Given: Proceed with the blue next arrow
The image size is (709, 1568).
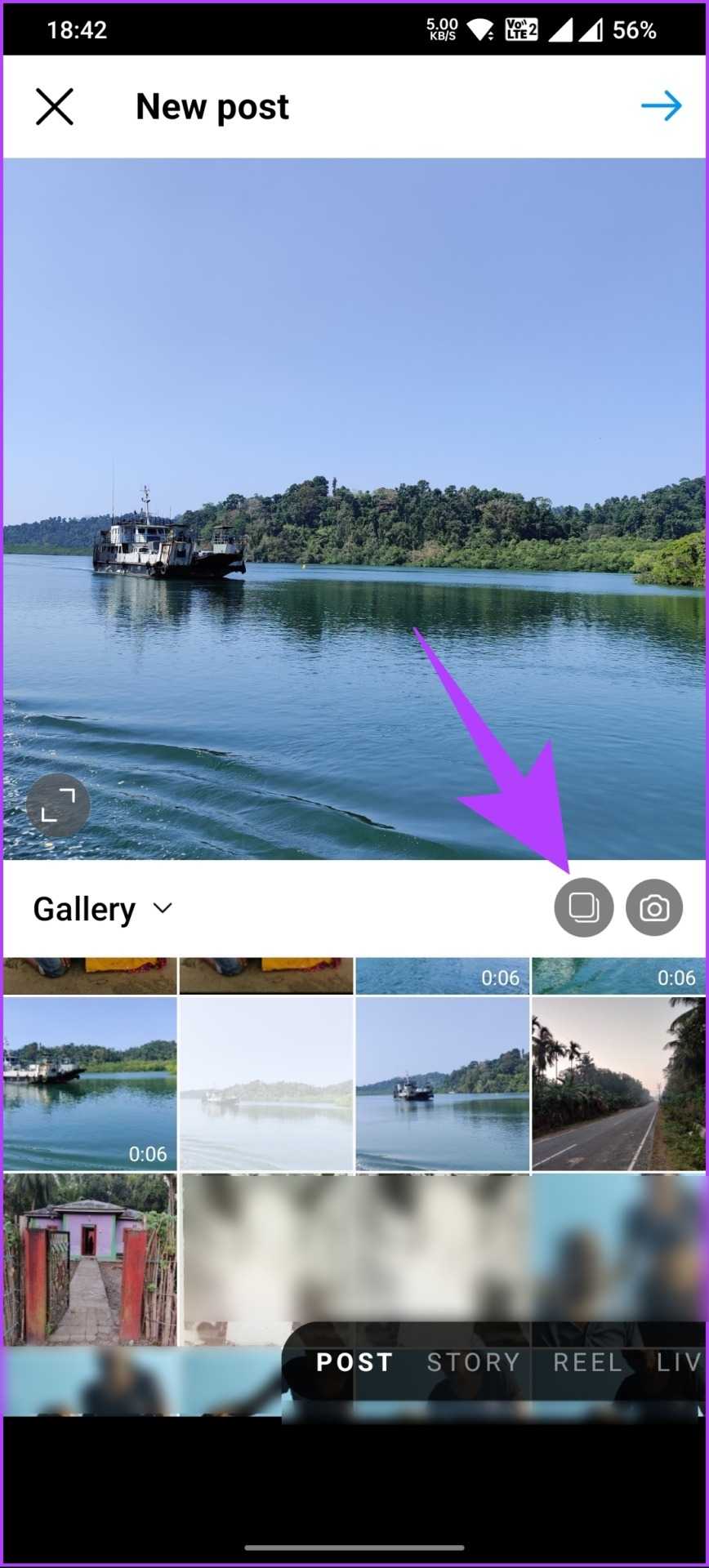Looking at the screenshot, I should (660, 106).
